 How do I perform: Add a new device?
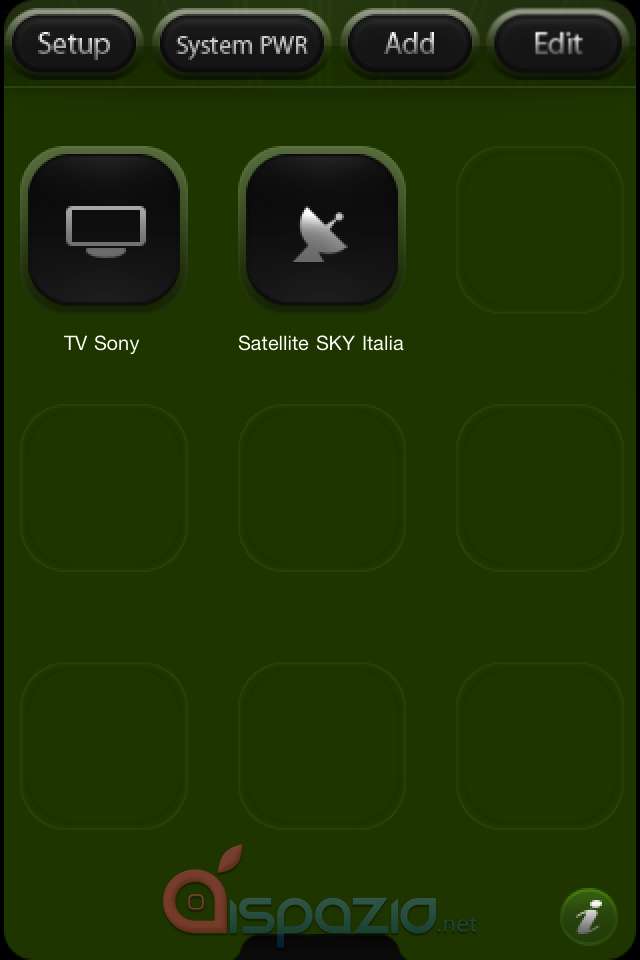point(409,44)
